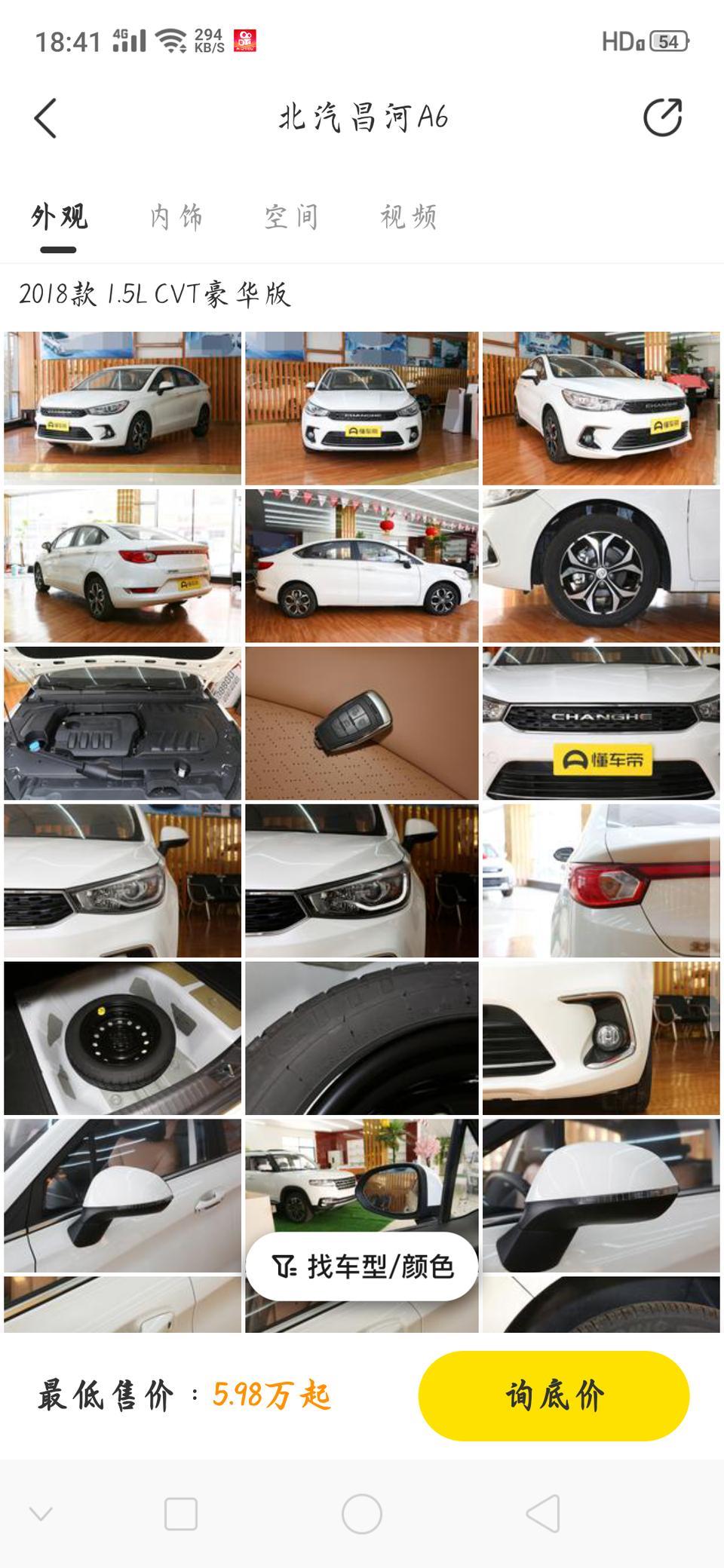Viewport: 724px width, 1568px height.
Task: Open recent apps from navigation bar
Action: (181, 1513)
